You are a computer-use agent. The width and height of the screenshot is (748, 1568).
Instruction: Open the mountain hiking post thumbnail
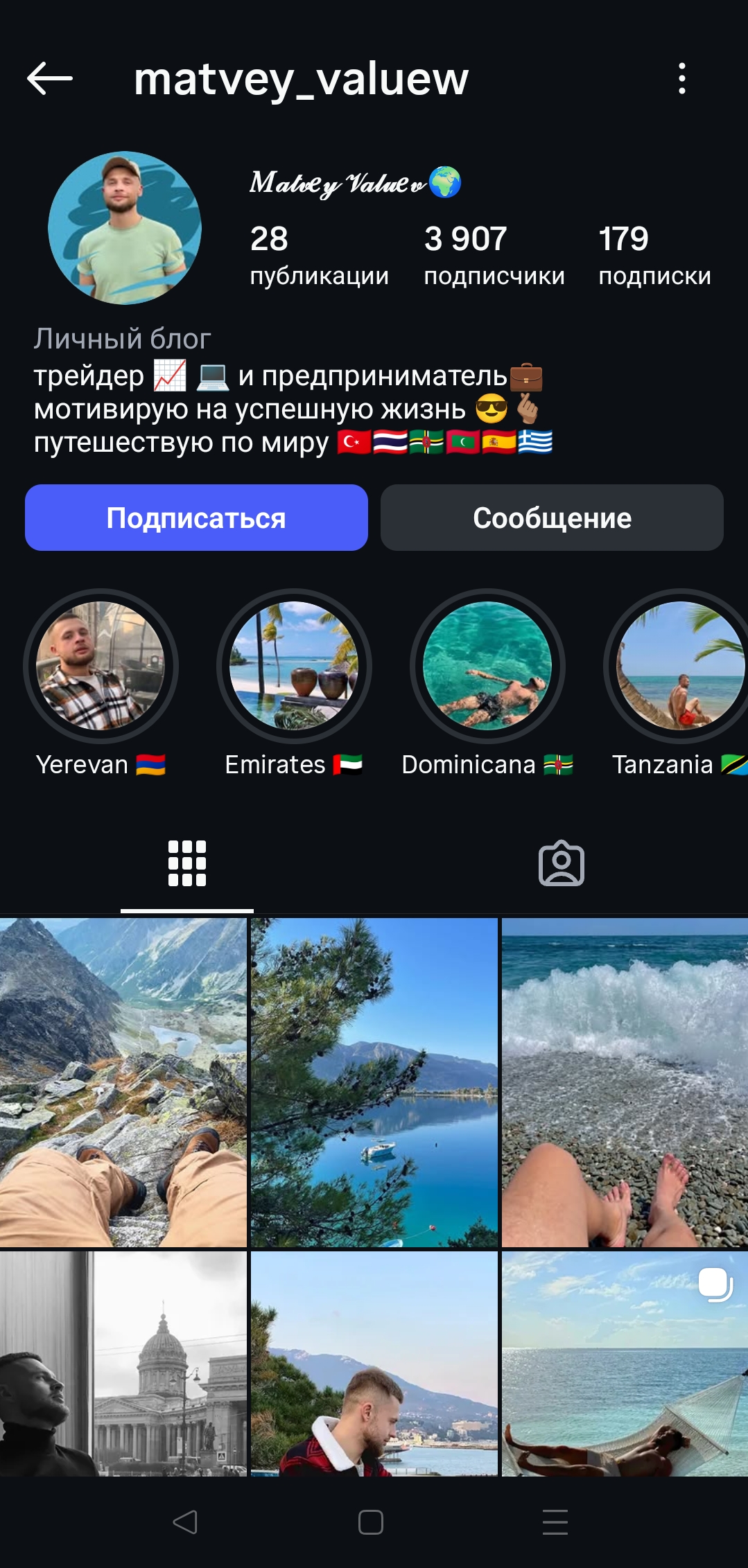(123, 1081)
